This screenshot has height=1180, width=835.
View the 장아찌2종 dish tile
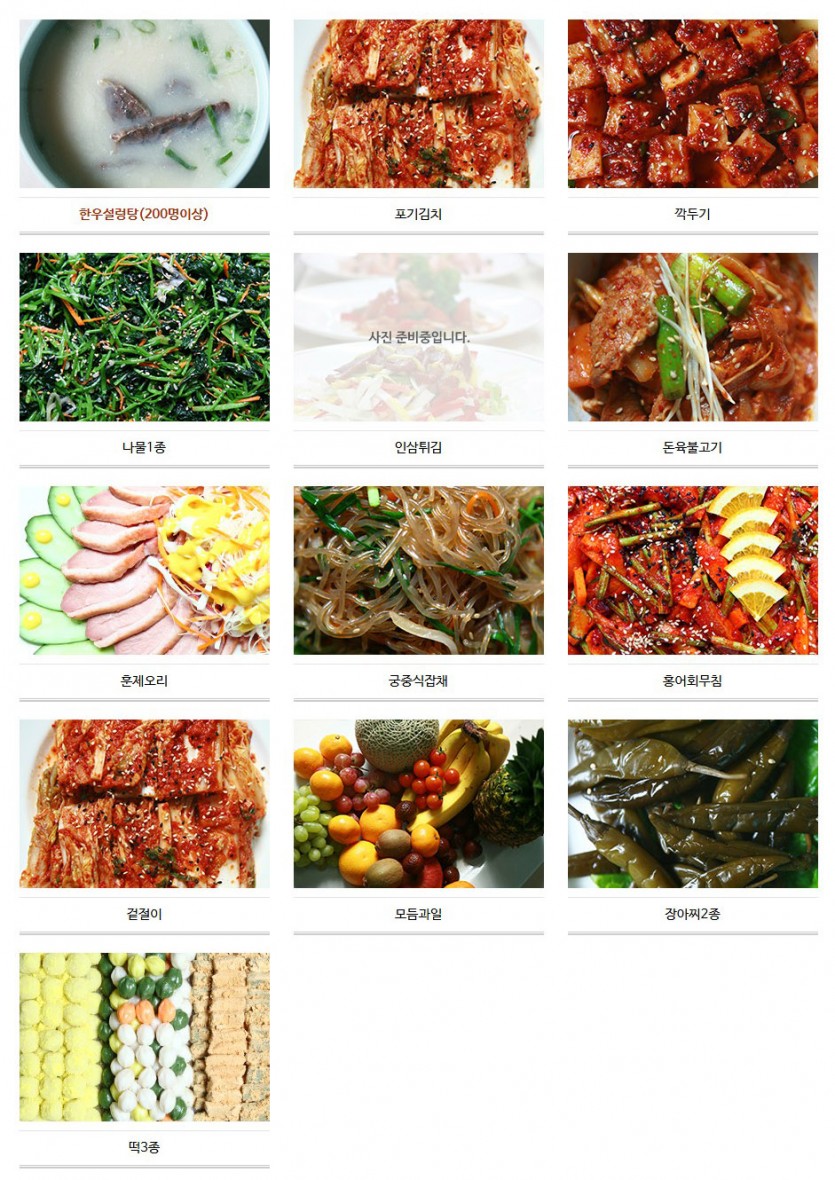(692, 803)
